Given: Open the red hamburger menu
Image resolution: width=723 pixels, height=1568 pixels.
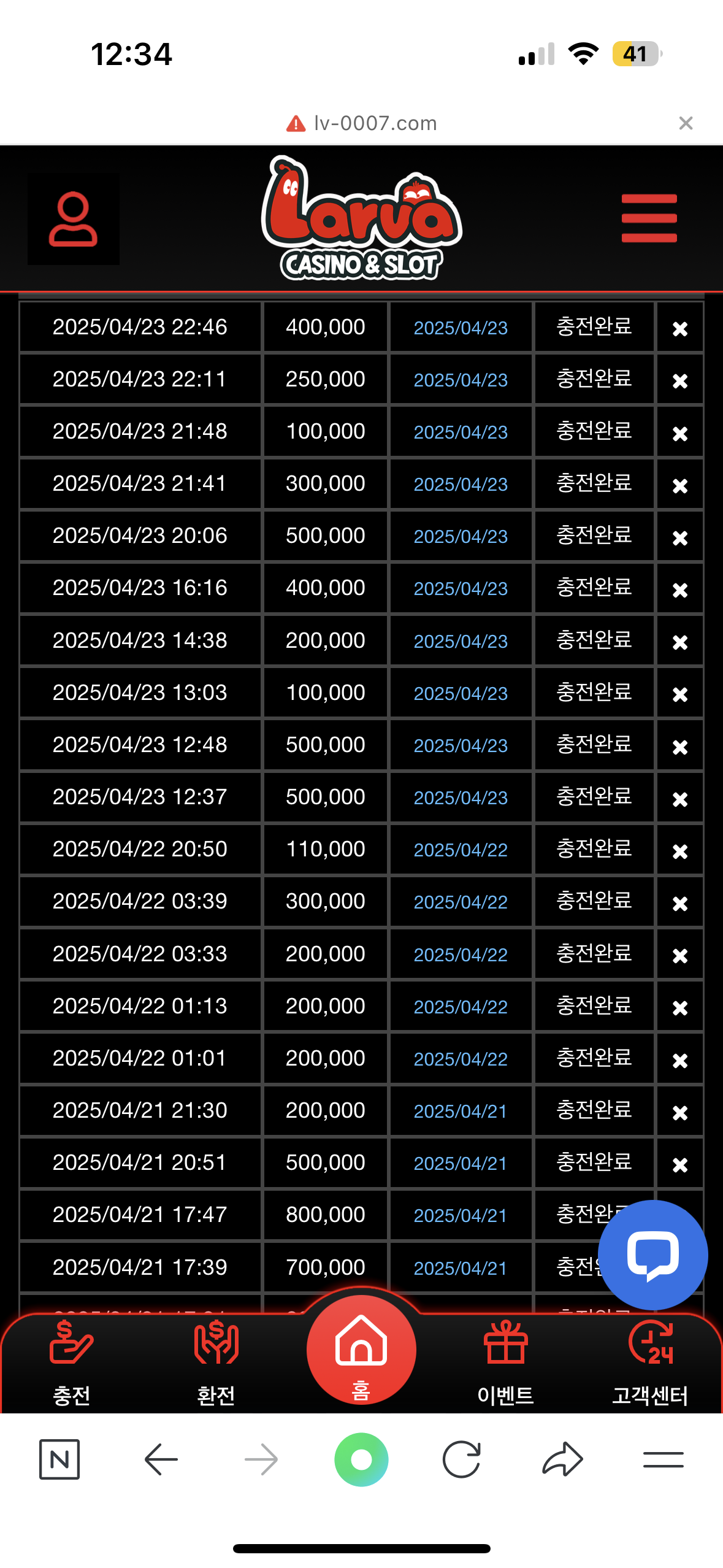Looking at the screenshot, I should 649,218.
